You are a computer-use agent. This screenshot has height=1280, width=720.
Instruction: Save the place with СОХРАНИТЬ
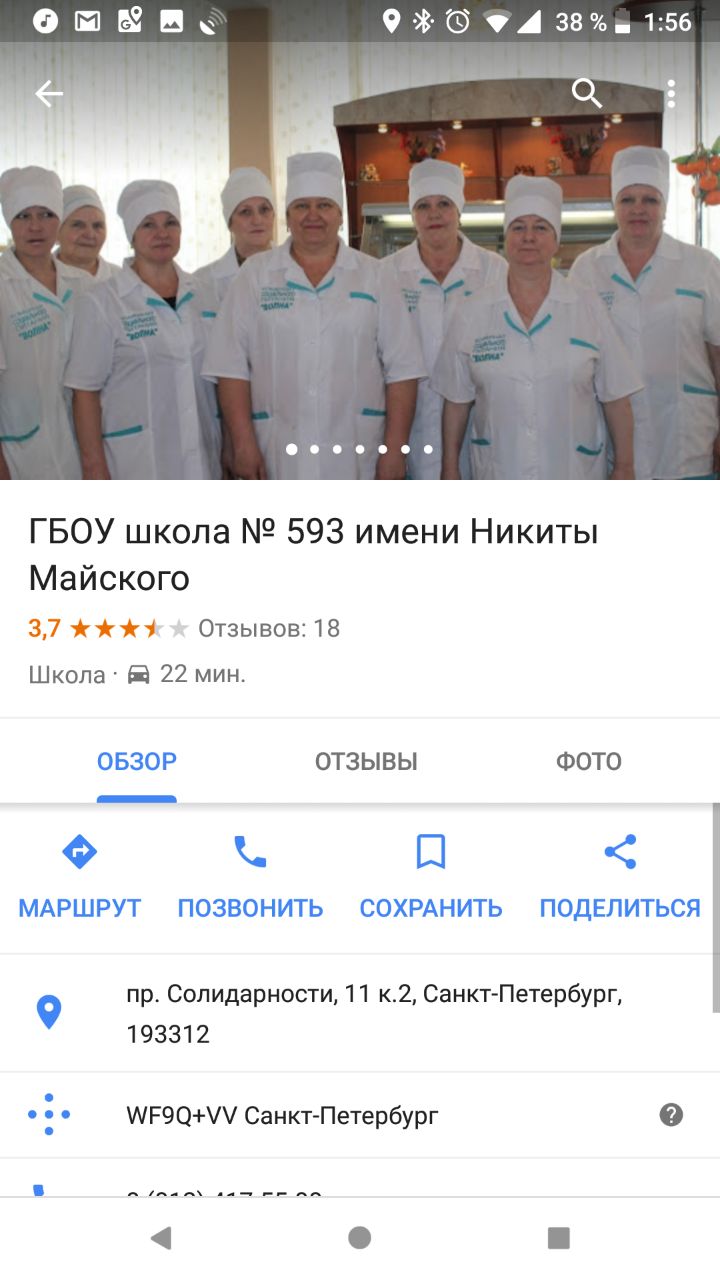pyautogui.click(x=431, y=878)
